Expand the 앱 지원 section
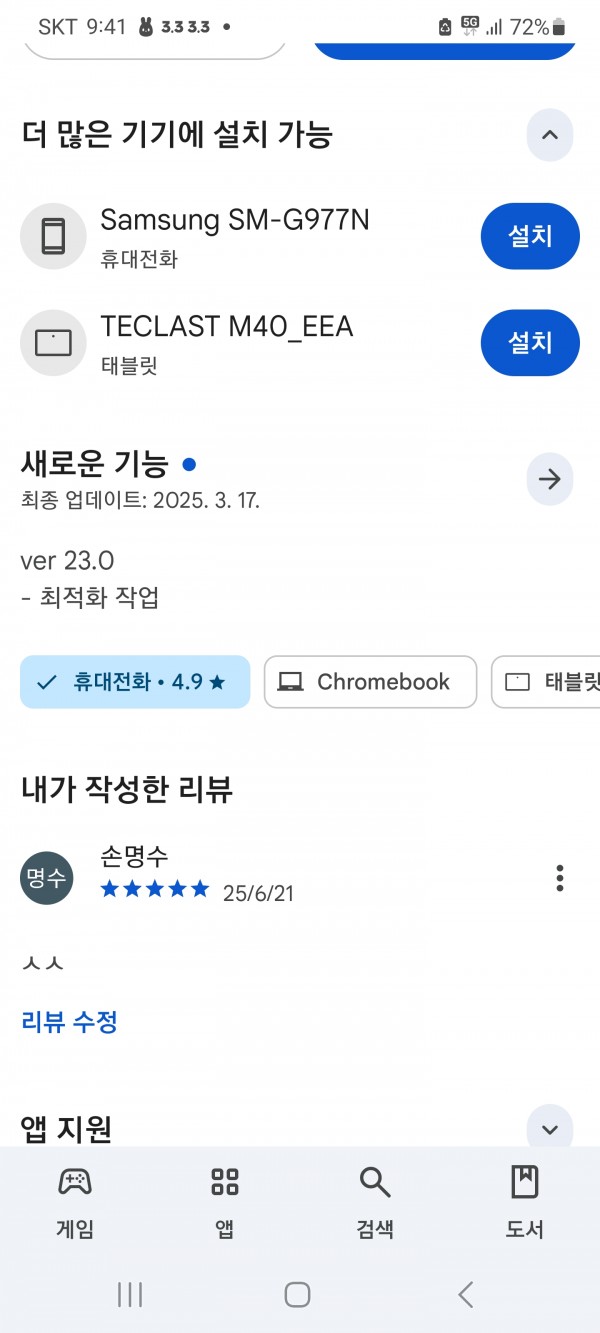Image resolution: width=600 pixels, height=1333 pixels. (550, 1129)
